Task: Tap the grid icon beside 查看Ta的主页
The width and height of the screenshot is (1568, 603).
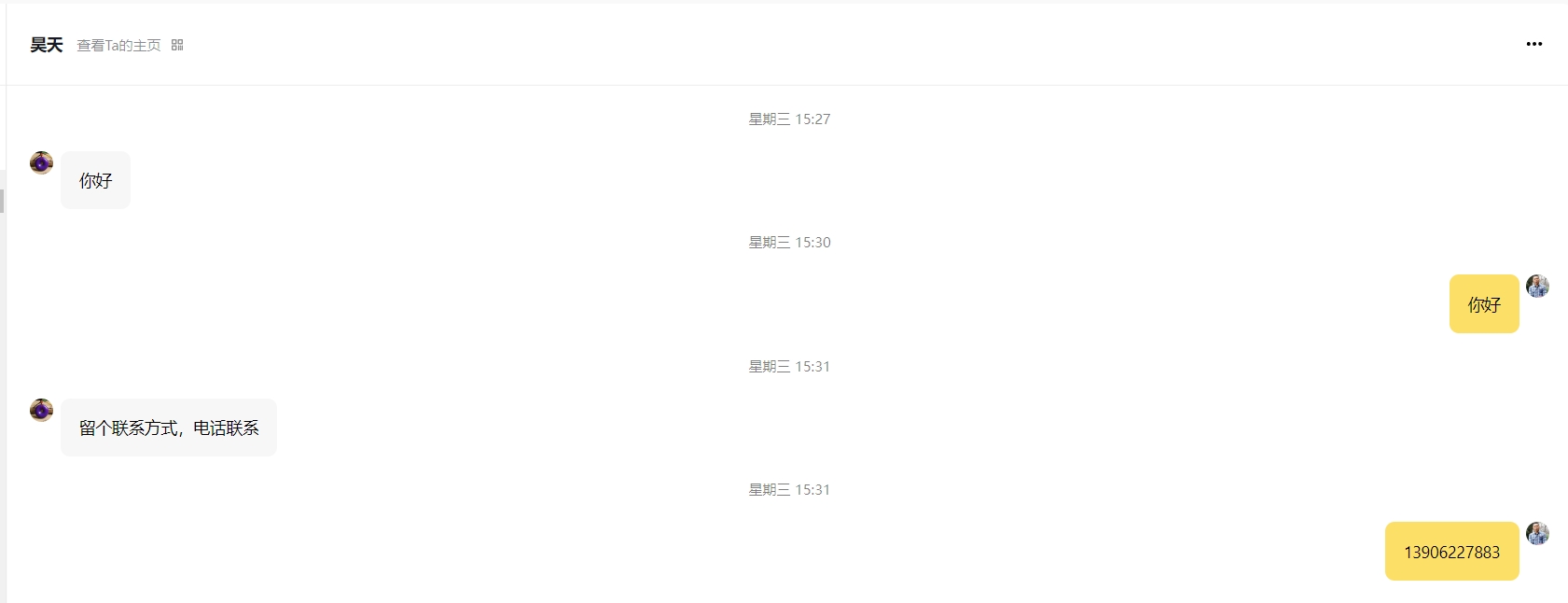Action: [177, 45]
